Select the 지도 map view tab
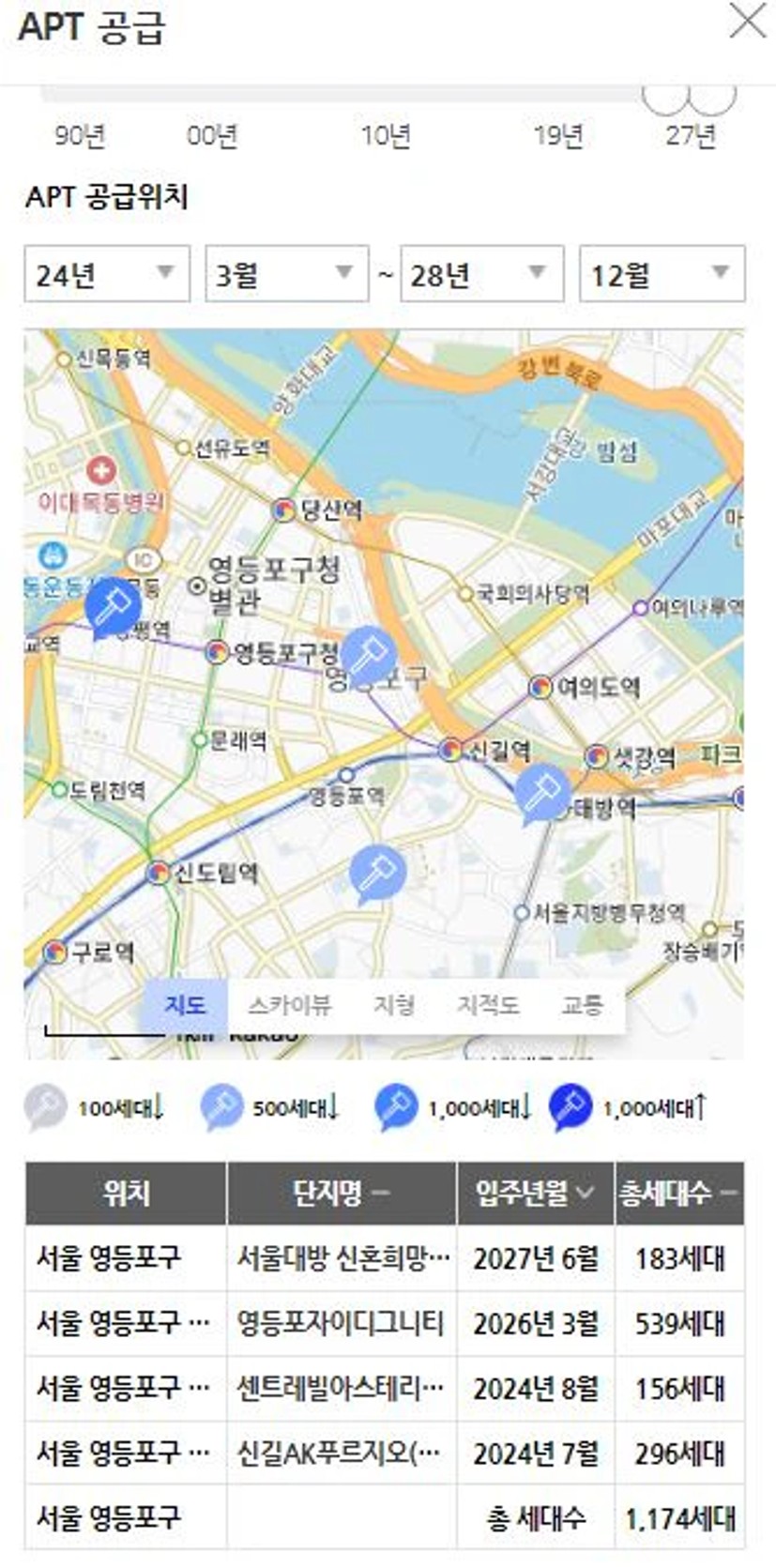776x1568 pixels. (x=185, y=1005)
